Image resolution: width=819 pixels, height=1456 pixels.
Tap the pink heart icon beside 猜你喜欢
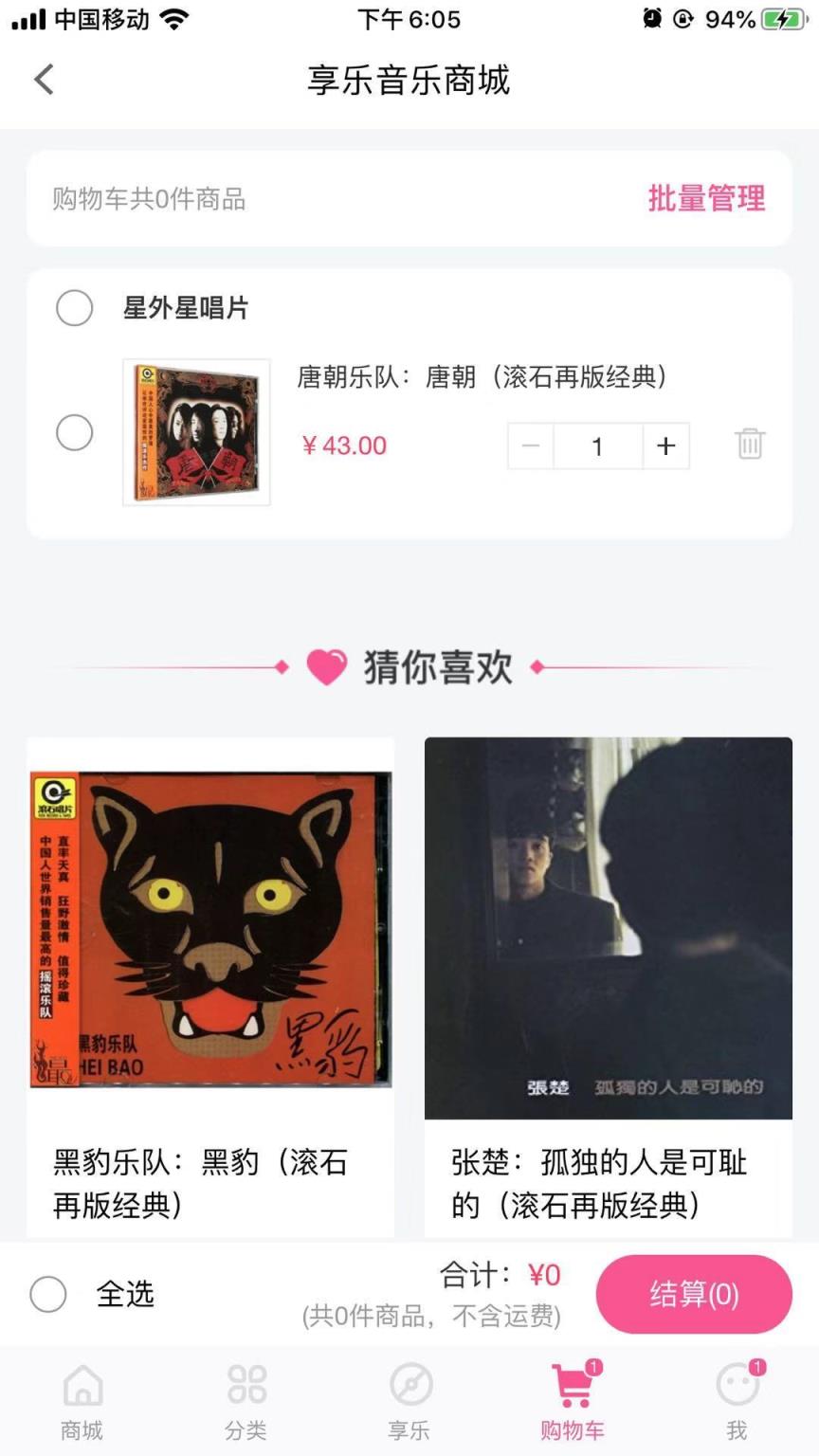[x=326, y=668]
